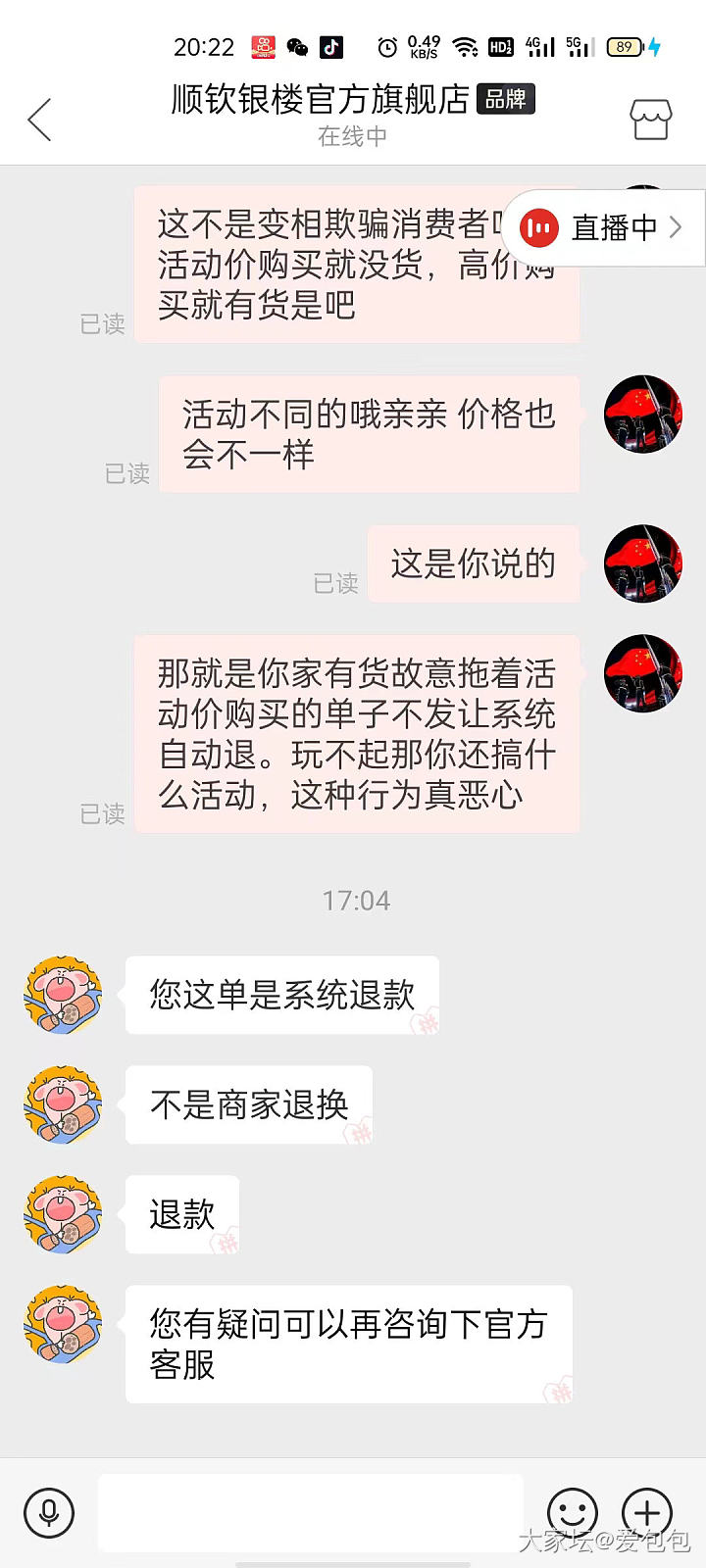Go back from the chat
The height and width of the screenshot is (1568, 706).
[x=39, y=120]
